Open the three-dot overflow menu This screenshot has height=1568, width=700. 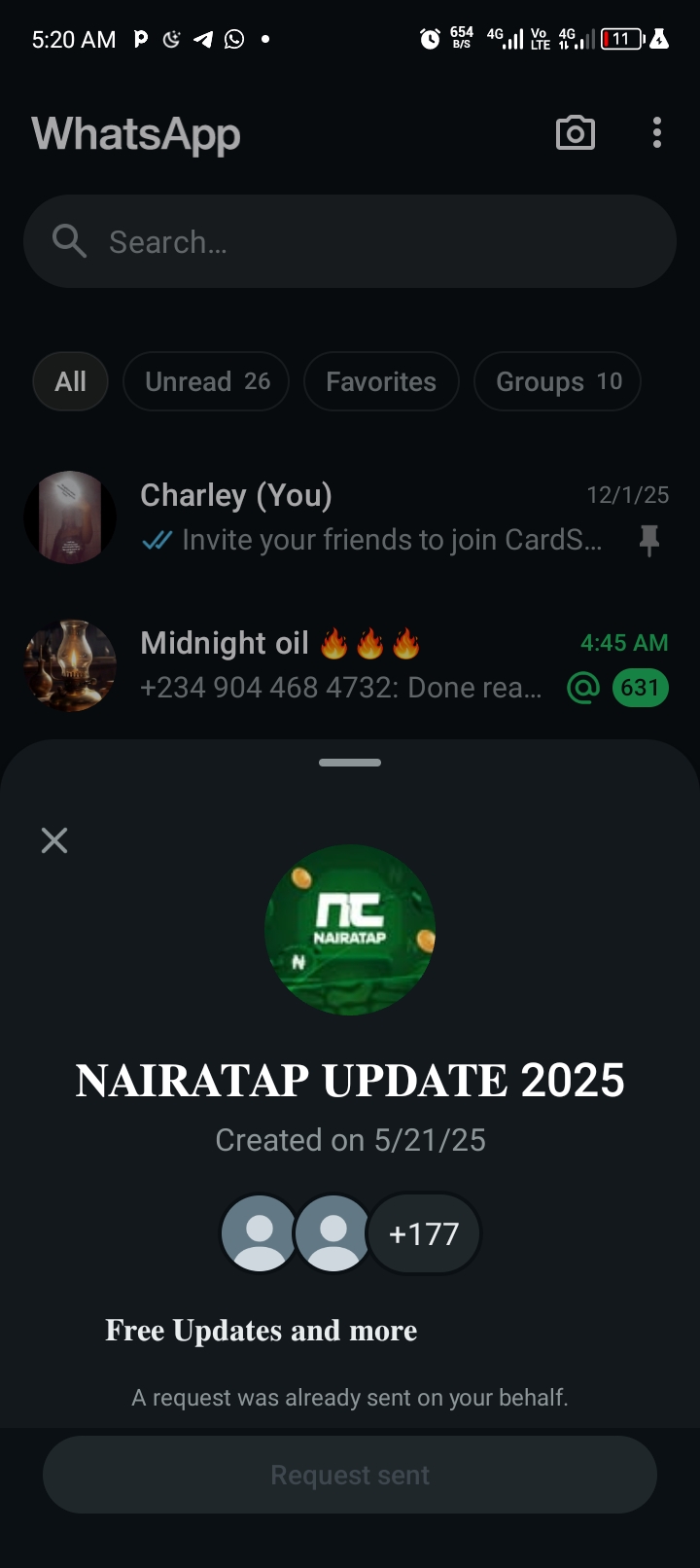657,133
